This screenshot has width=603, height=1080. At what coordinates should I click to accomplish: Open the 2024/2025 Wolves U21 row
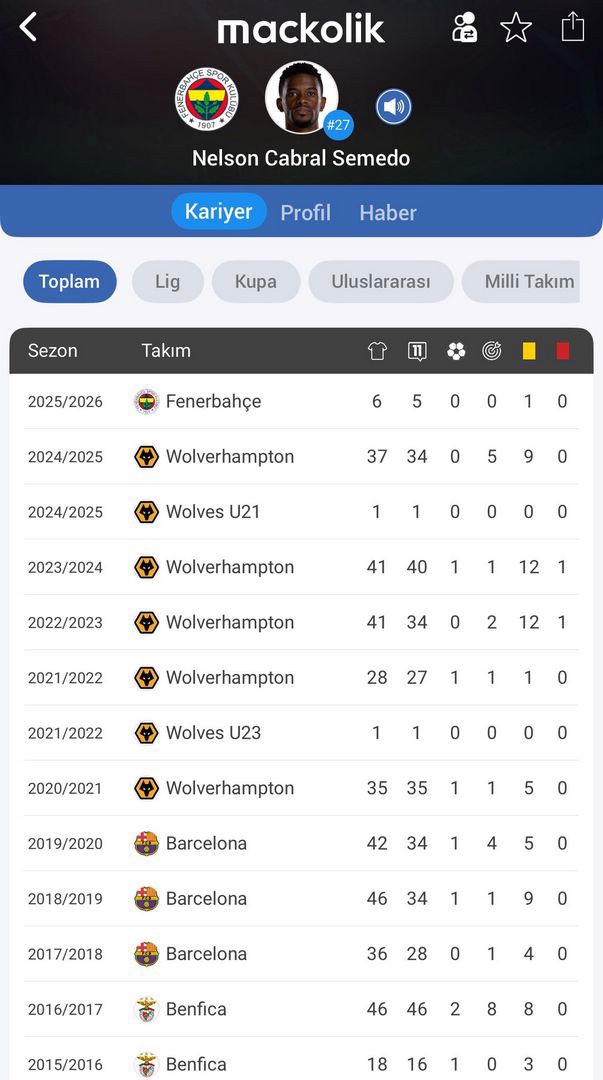coord(301,512)
